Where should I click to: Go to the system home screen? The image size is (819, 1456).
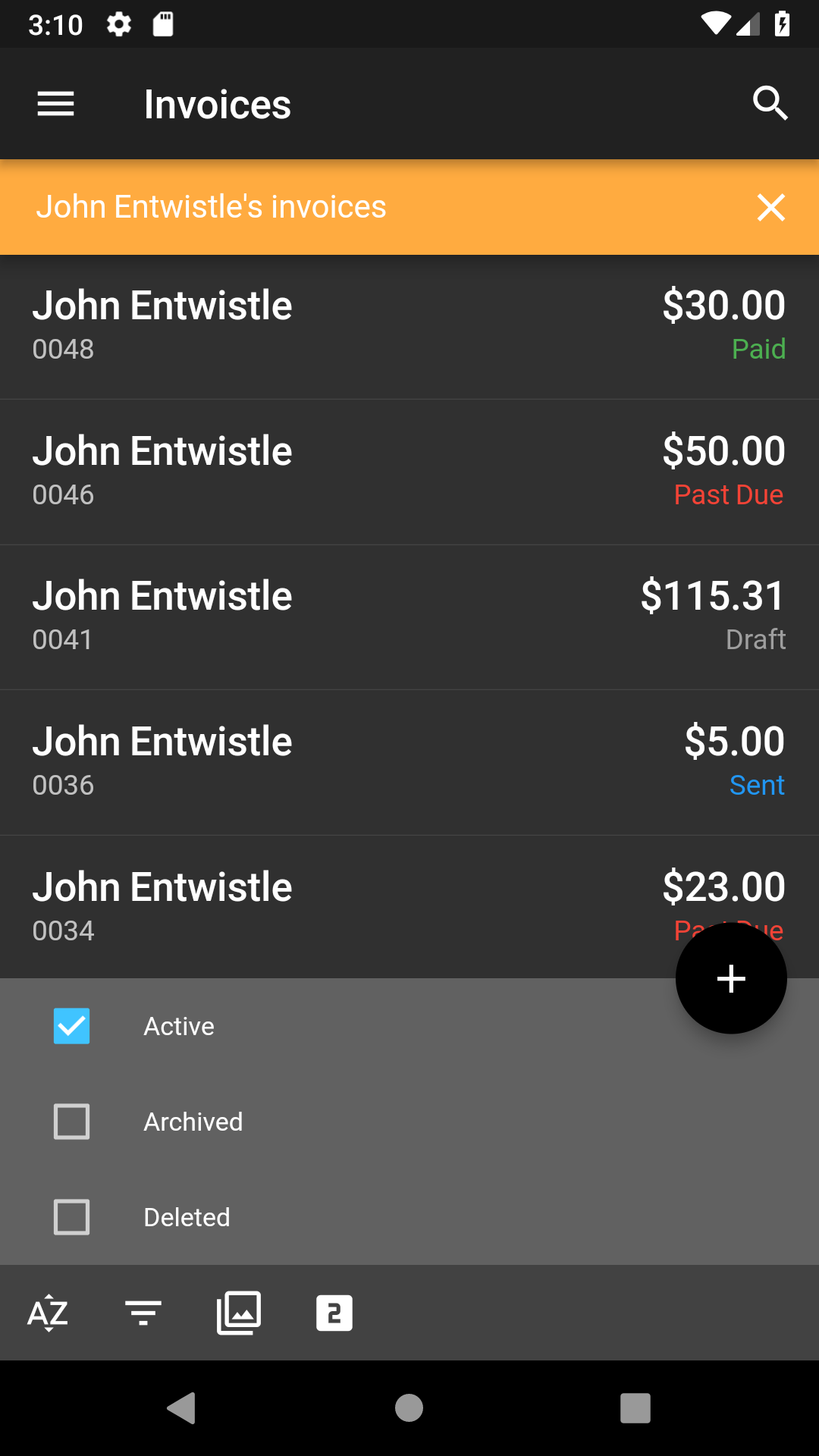coord(409,1408)
